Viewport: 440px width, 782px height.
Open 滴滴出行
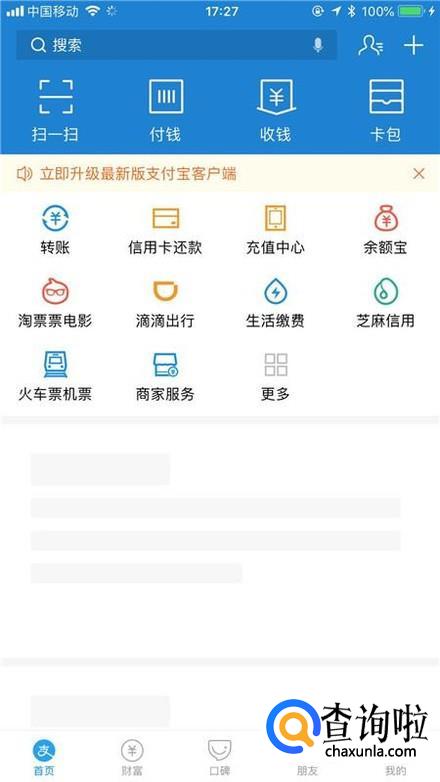tap(165, 304)
